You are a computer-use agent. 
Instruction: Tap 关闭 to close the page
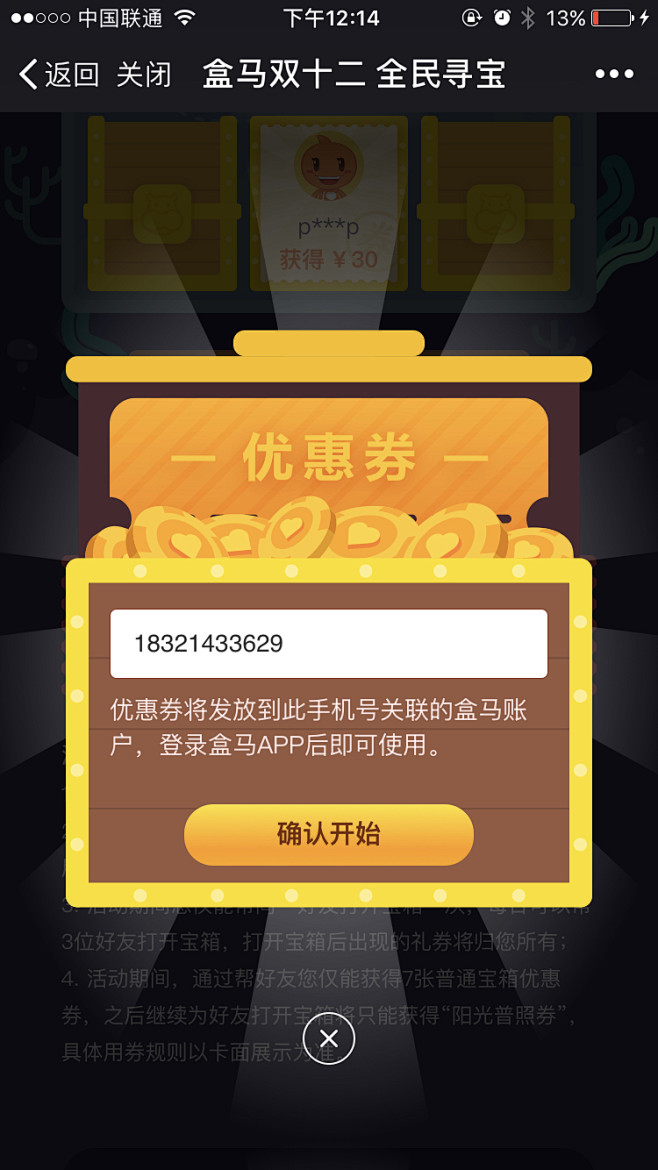point(144,75)
